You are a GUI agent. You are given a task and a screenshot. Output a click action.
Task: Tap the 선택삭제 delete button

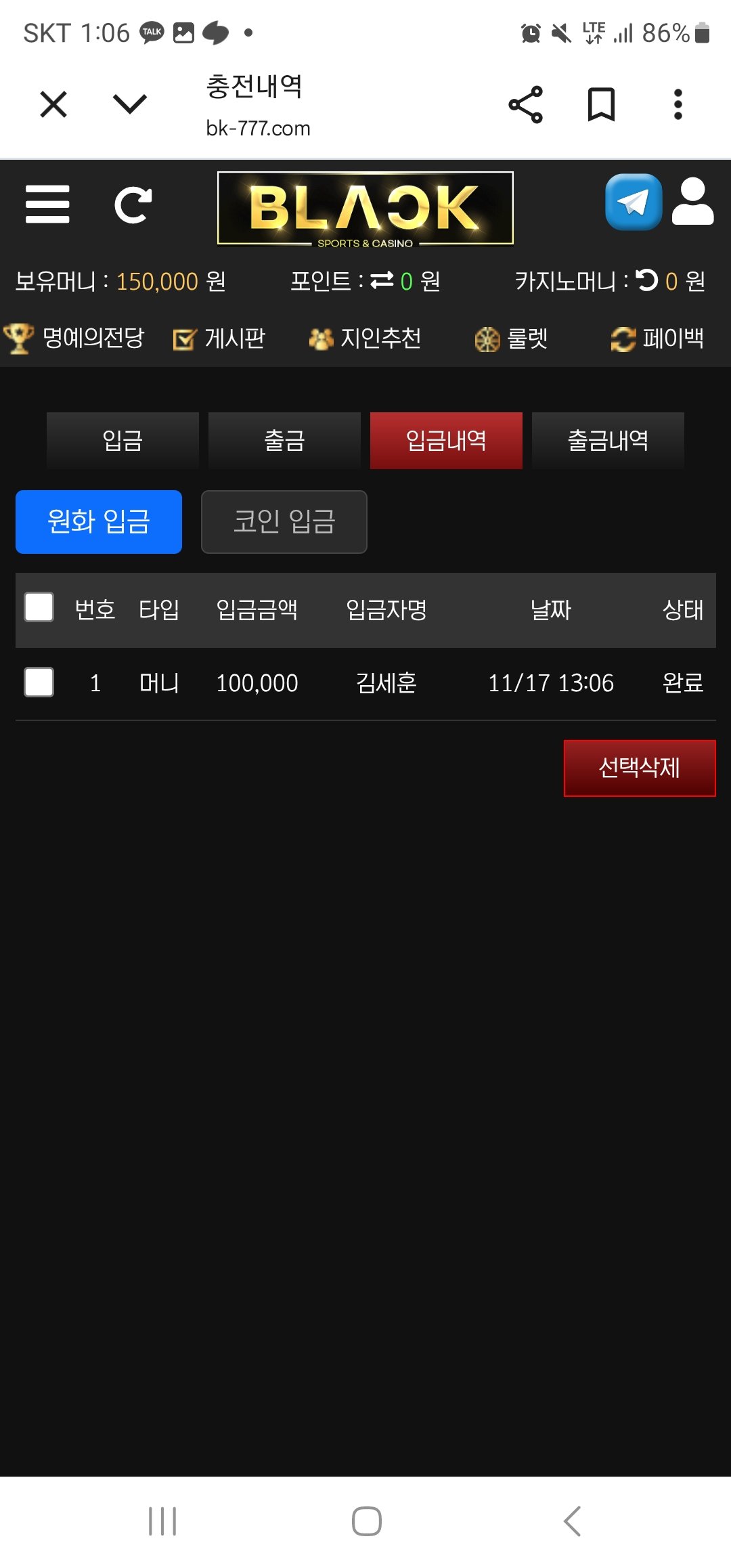tap(640, 768)
